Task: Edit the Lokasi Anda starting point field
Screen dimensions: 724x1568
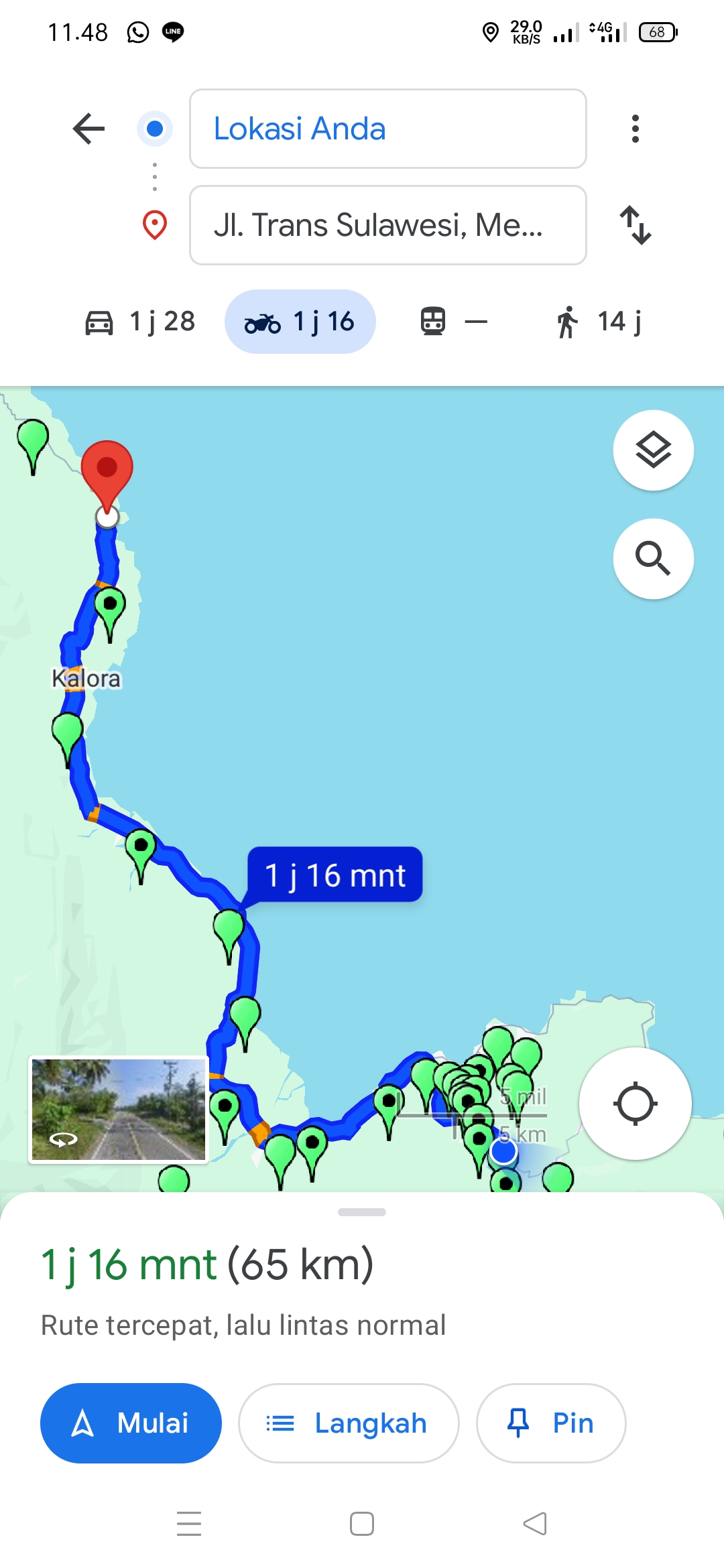Action: click(388, 129)
